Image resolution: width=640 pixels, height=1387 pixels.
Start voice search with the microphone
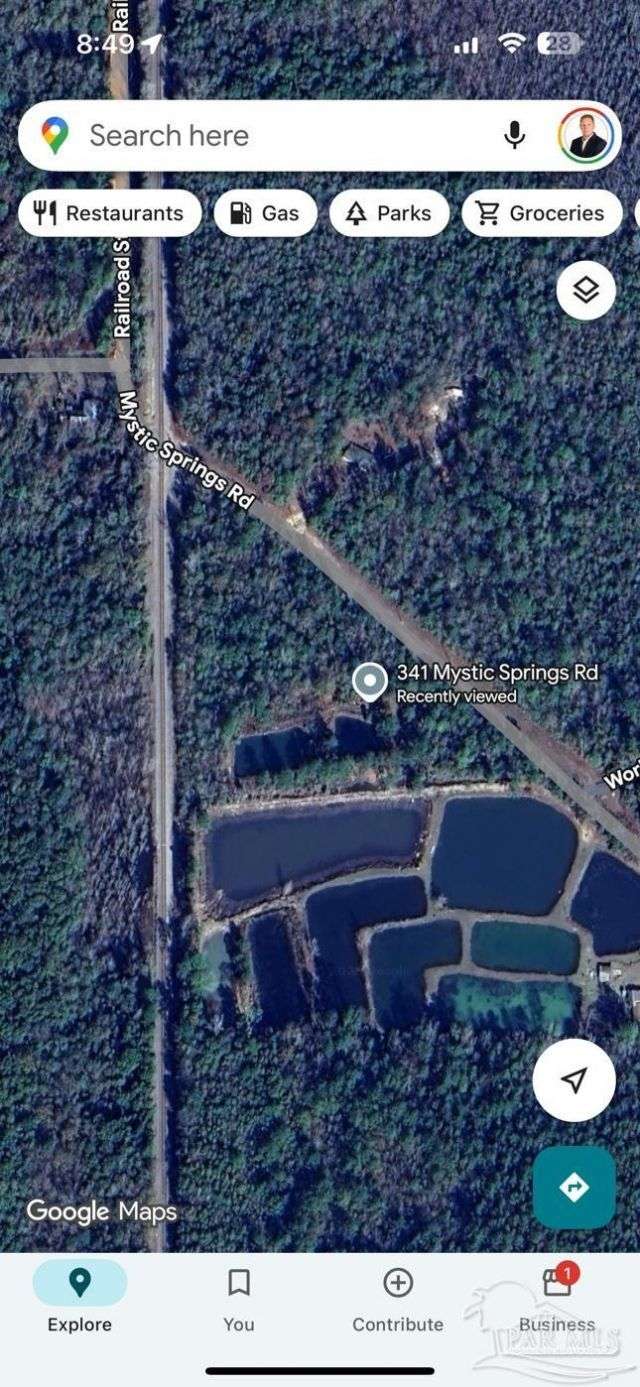(x=514, y=136)
